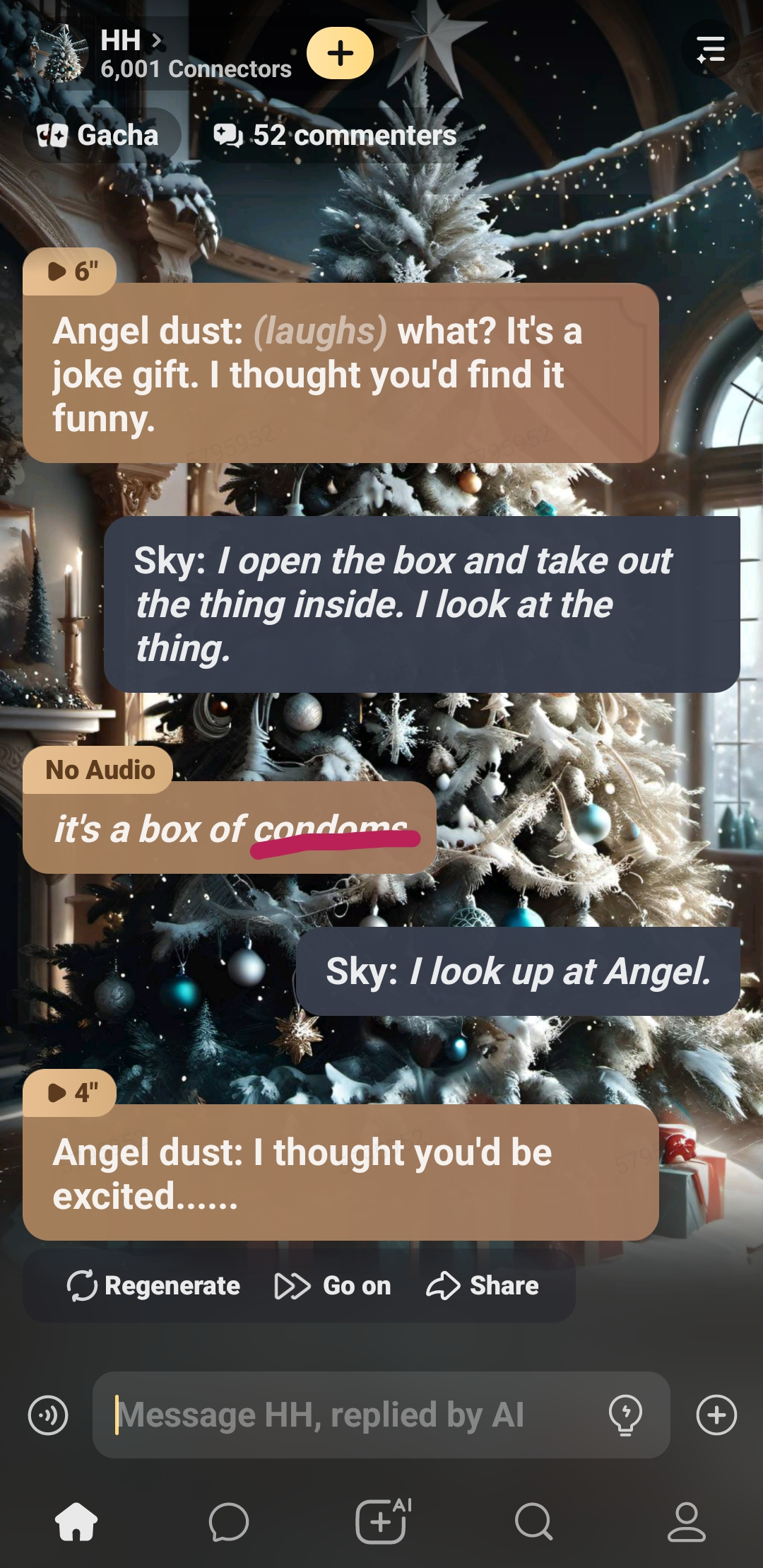Play the 4" audio message
Screen dimensions: 763x1568
(71, 1092)
